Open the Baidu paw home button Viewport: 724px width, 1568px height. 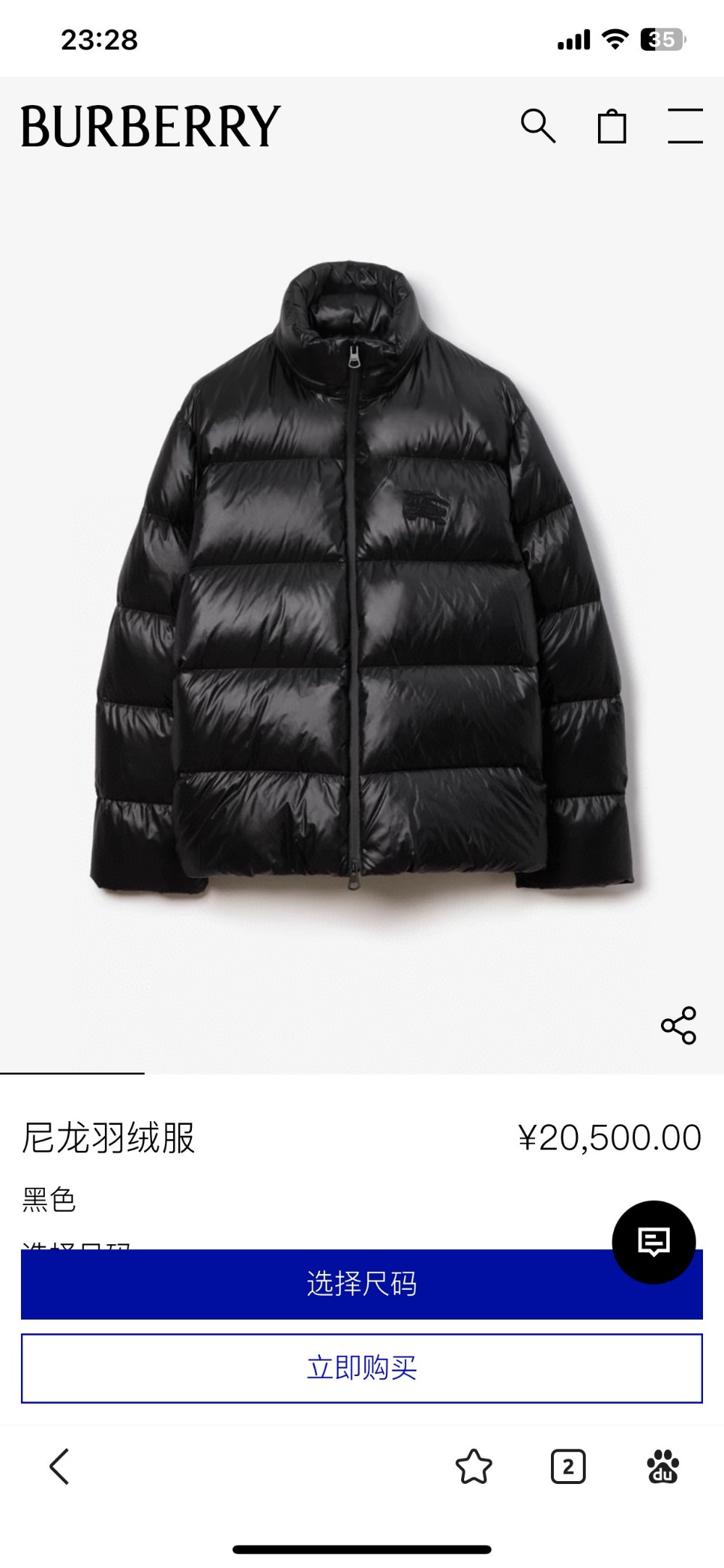click(662, 1467)
